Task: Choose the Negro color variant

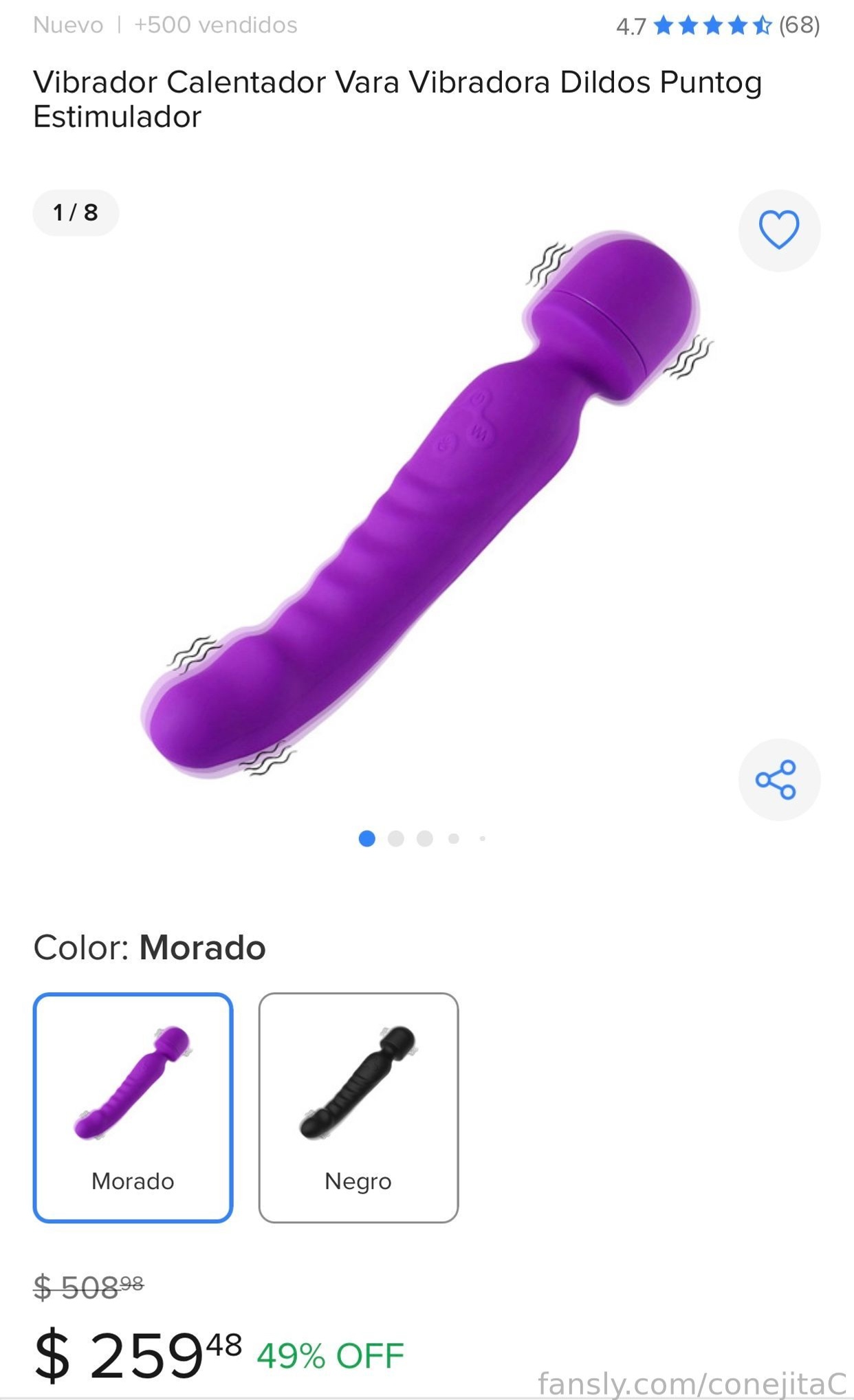Action: [x=358, y=1107]
